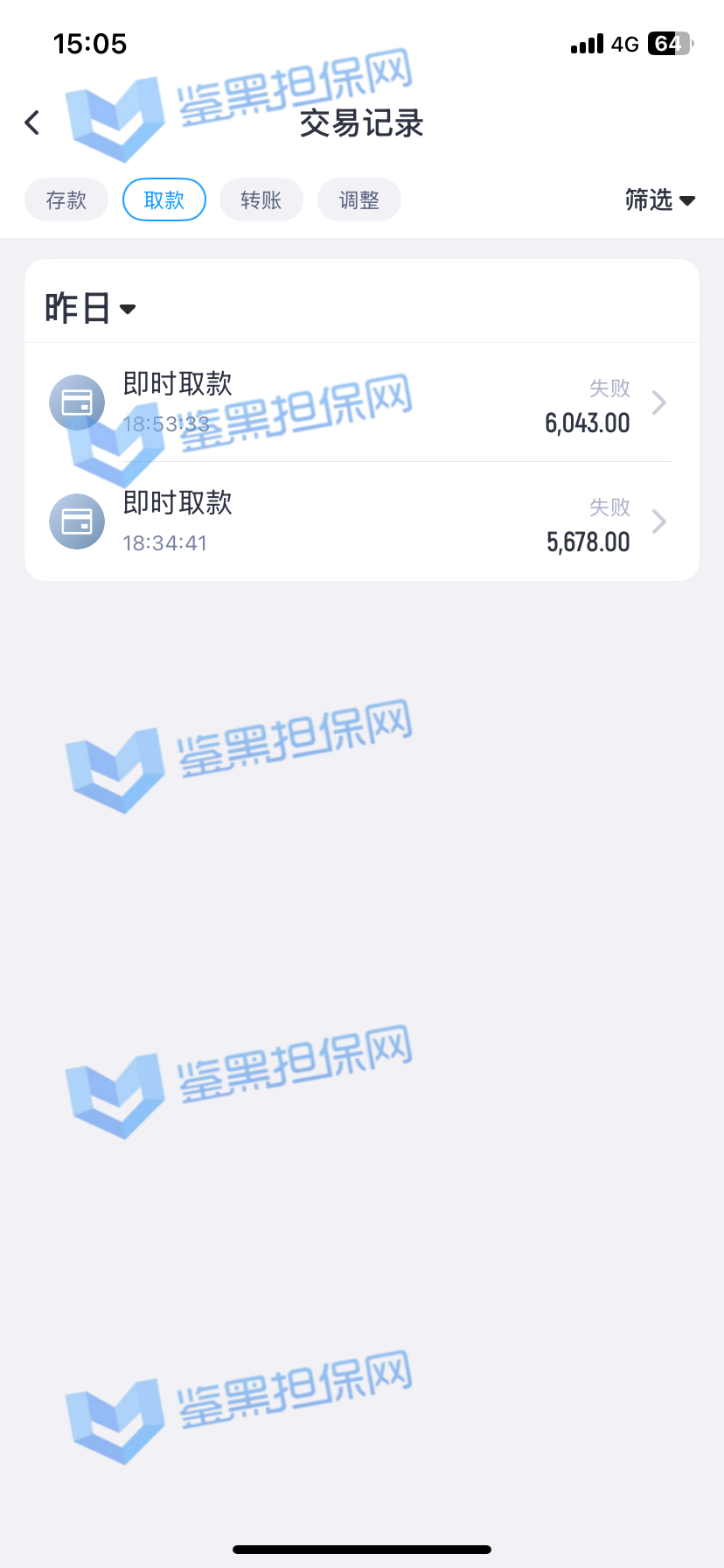The image size is (724, 1568).
Task: Open the failed 6,043.00 withdrawal record
Action: click(361, 402)
